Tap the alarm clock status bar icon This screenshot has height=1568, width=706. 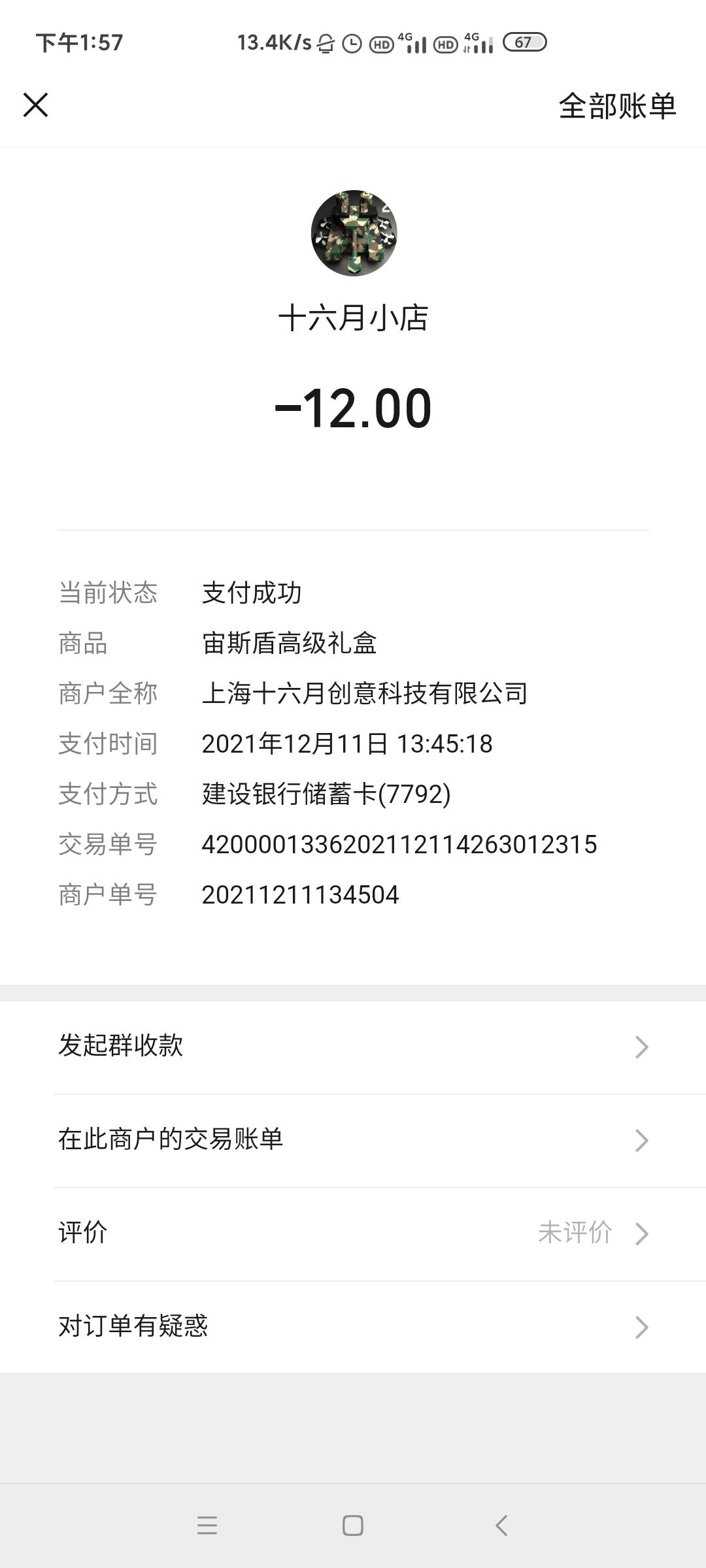tap(350, 43)
